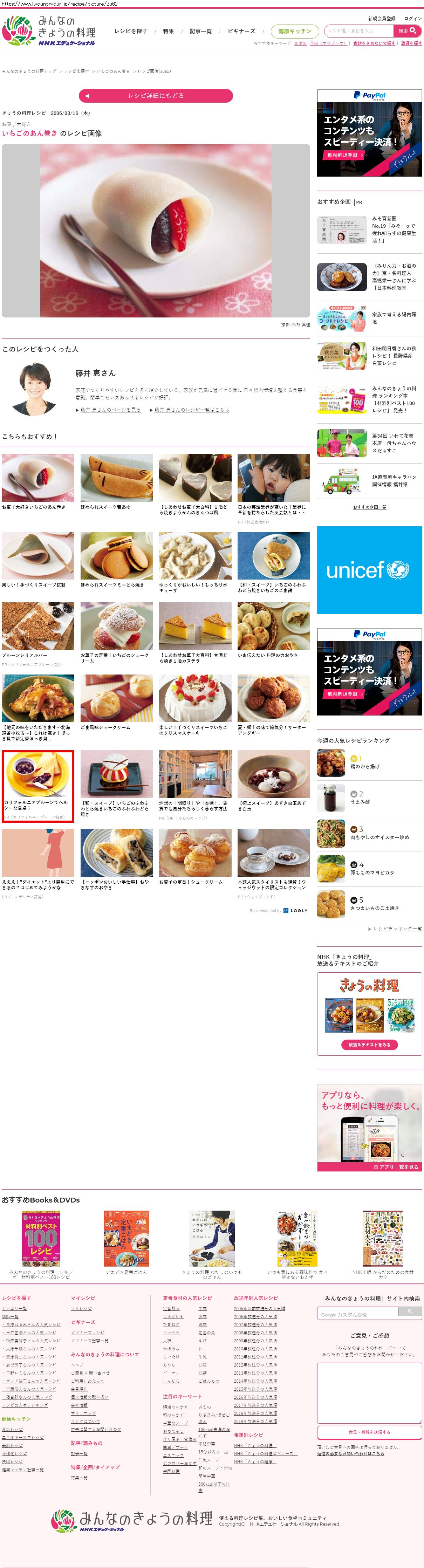The height and width of the screenshot is (1568, 424).
Task: Open the ビギナーズ section
Action: click(x=241, y=31)
